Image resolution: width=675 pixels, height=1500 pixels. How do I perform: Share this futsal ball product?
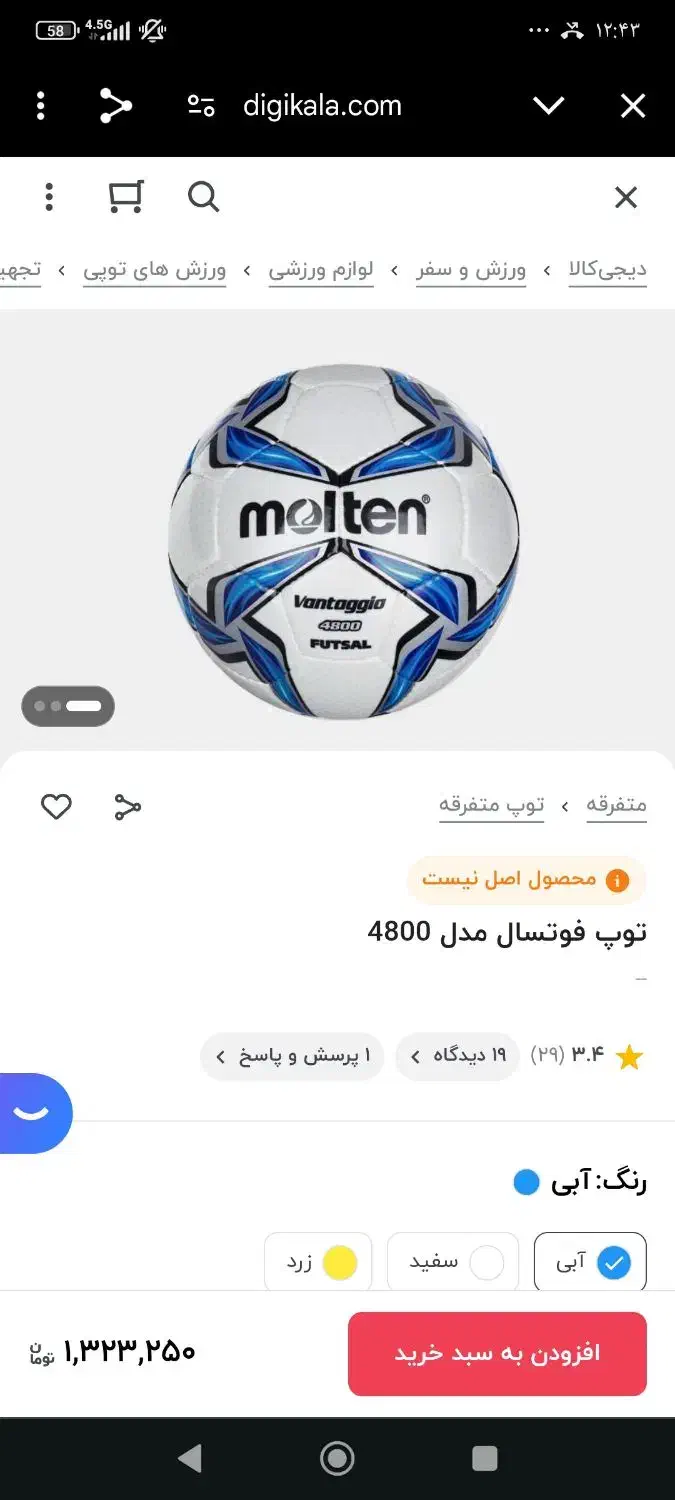coord(127,807)
